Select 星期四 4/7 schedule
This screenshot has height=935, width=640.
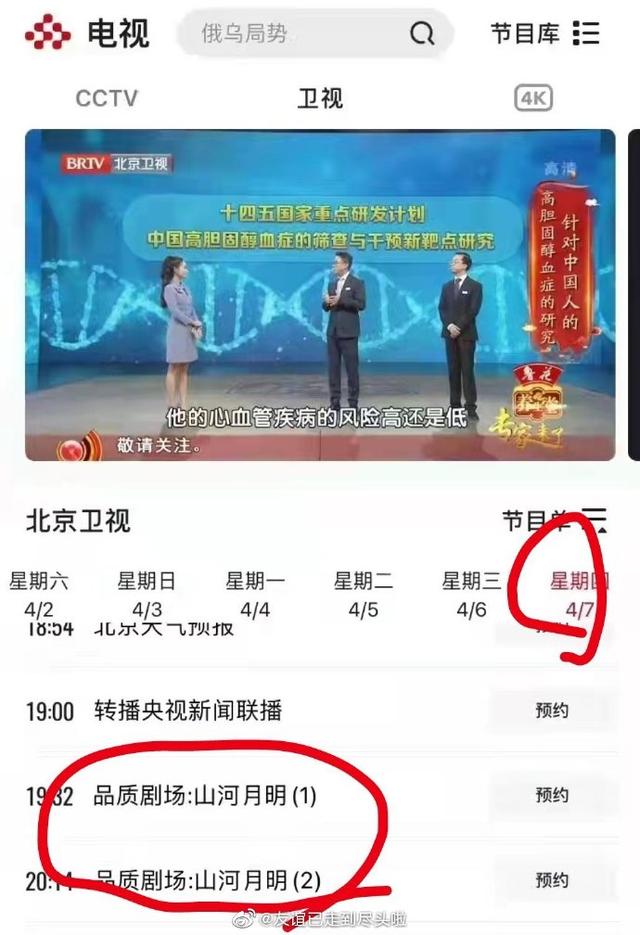coord(578,593)
